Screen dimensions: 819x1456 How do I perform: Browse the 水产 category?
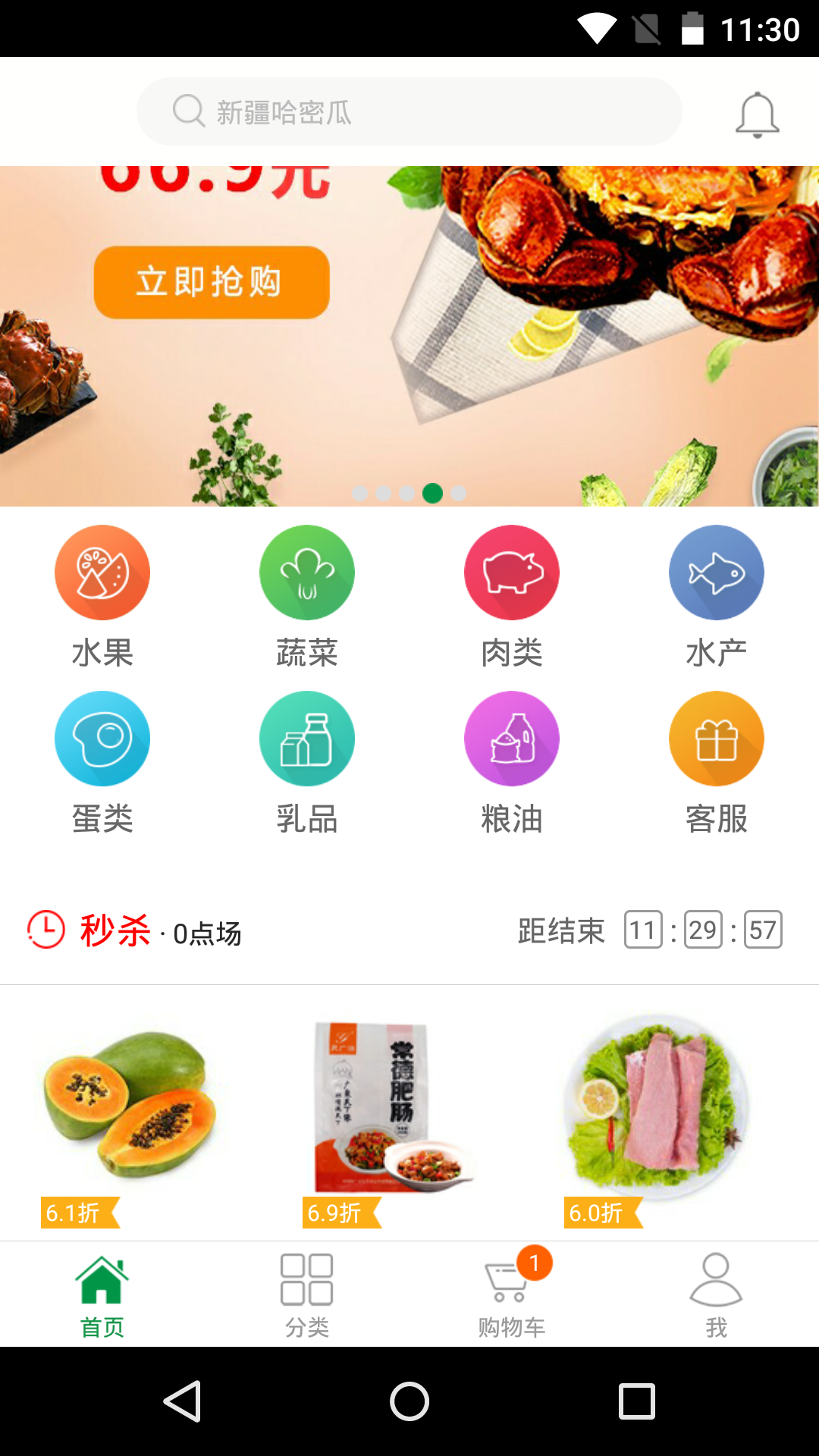[x=717, y=597]
